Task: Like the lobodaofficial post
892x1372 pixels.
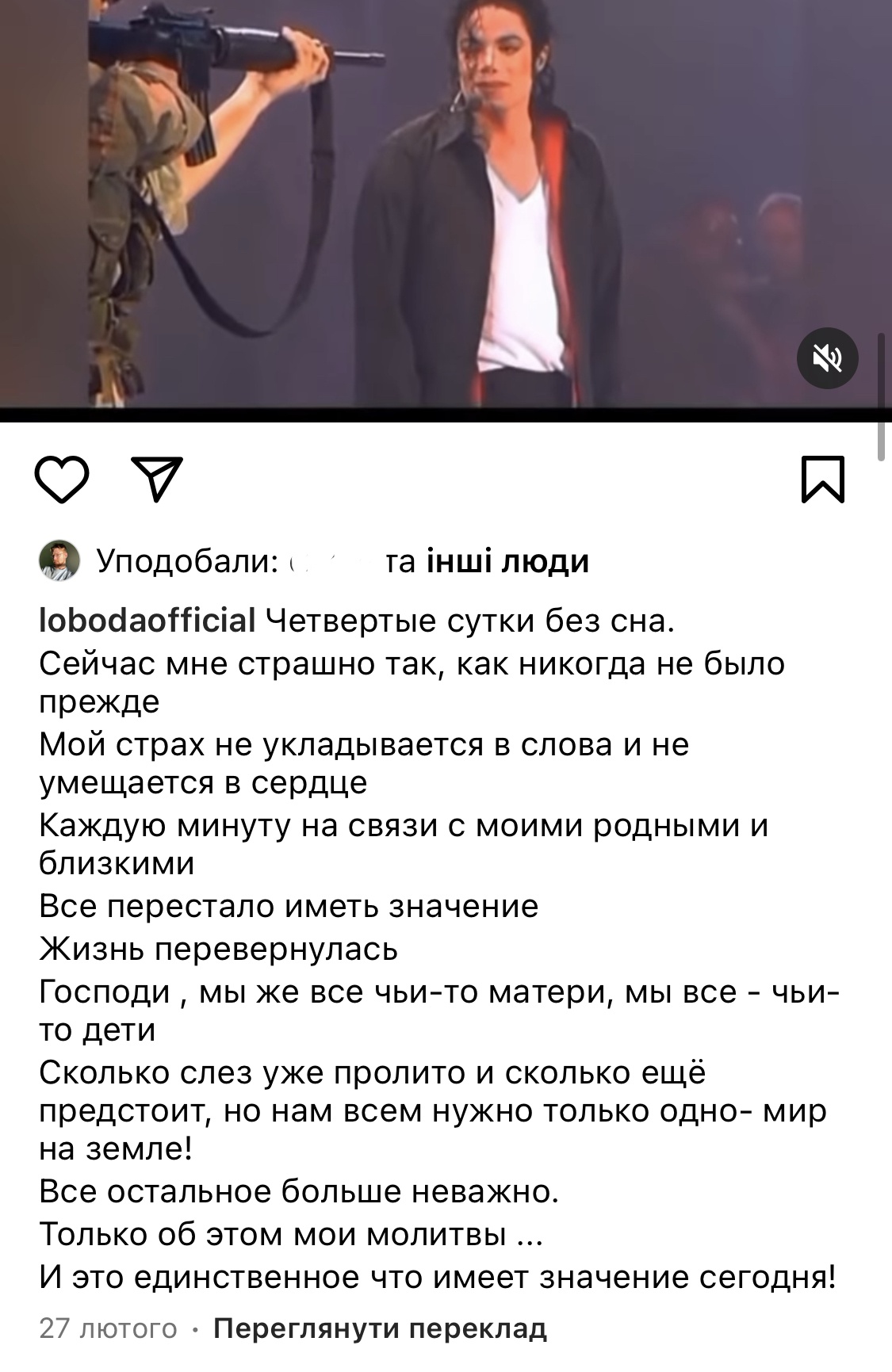Action: click(62, 480)
